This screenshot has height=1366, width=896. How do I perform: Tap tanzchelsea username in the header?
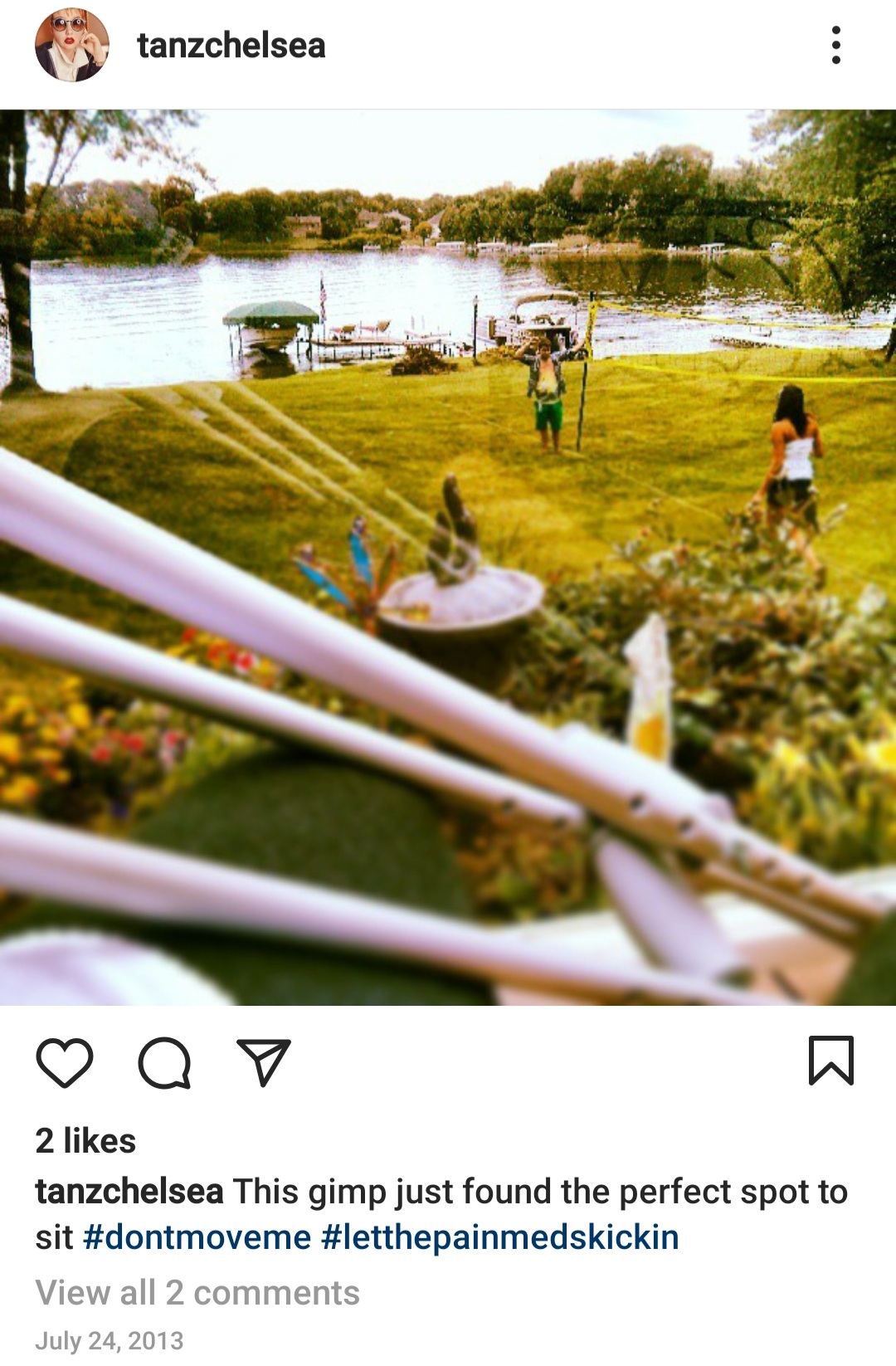pyautogui.click(x=231, y=45)
